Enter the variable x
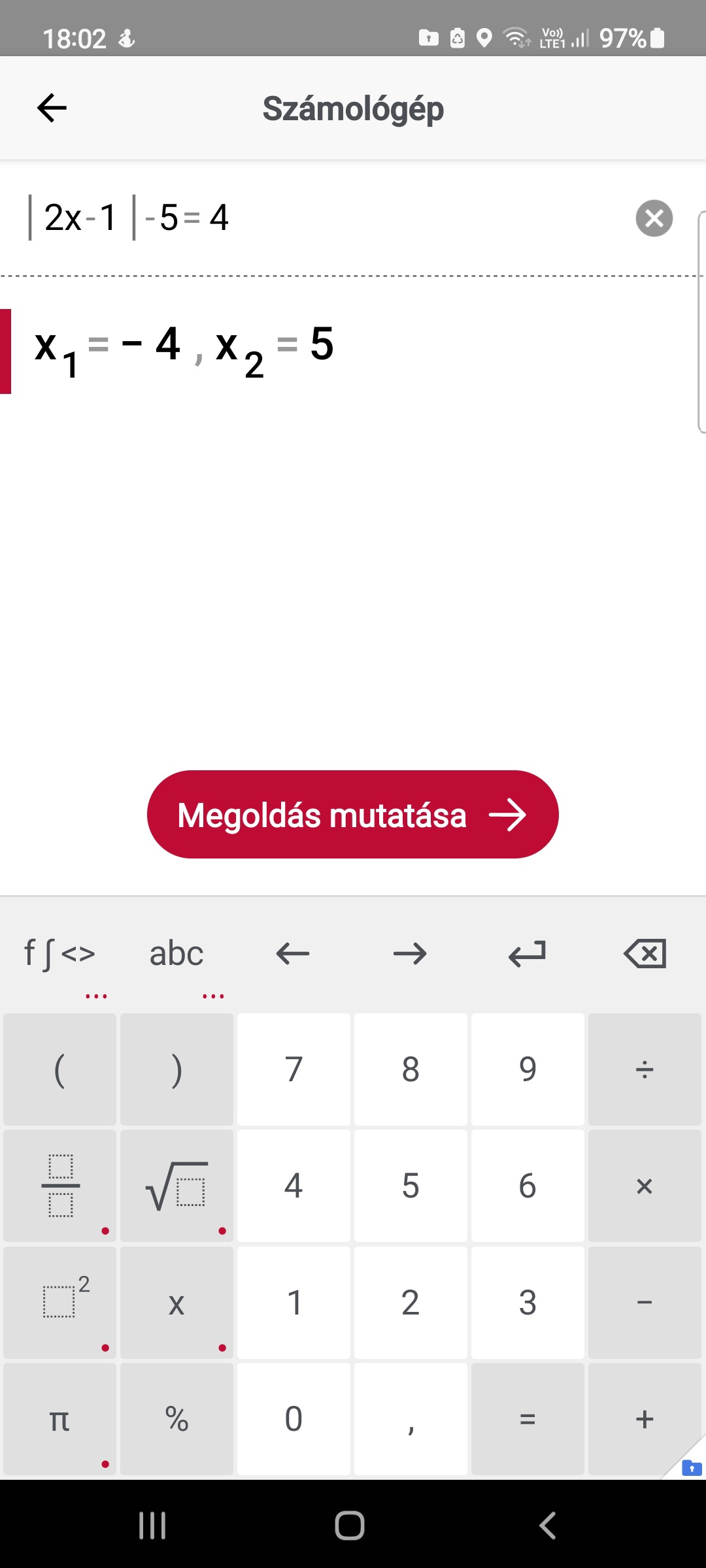 coord(176,1302)
